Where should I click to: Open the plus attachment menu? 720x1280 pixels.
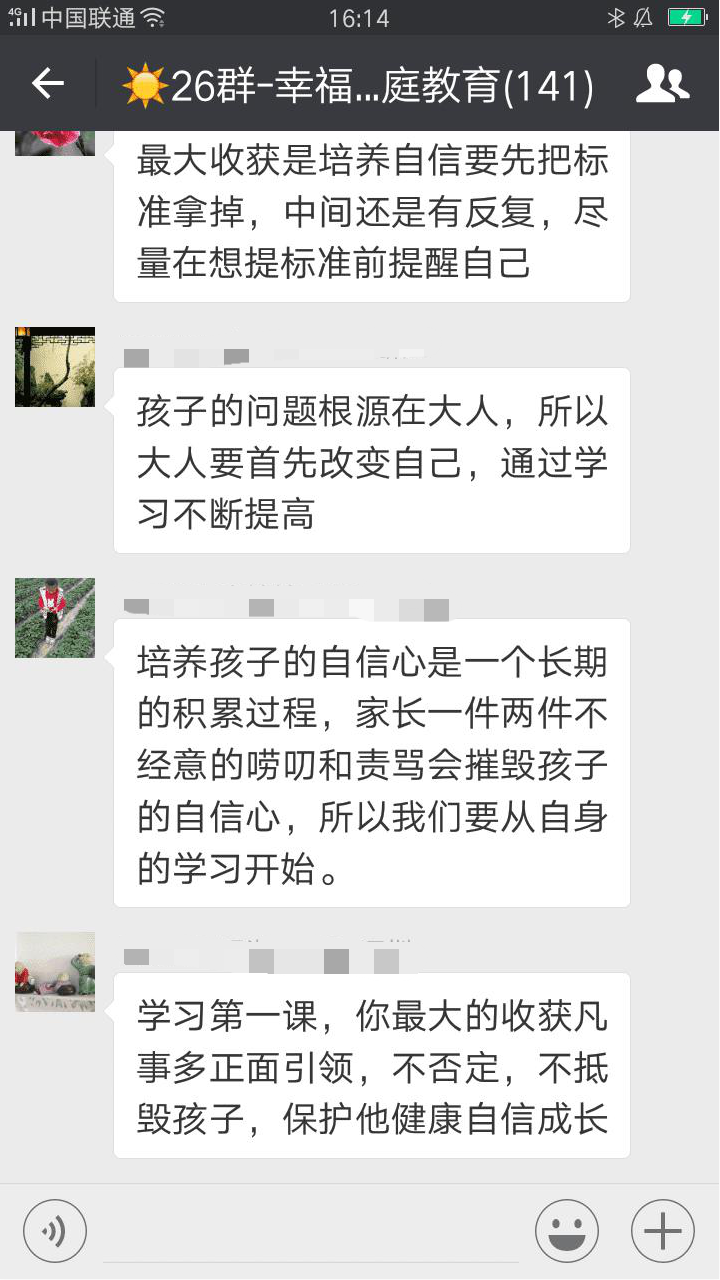[662, 1231]
